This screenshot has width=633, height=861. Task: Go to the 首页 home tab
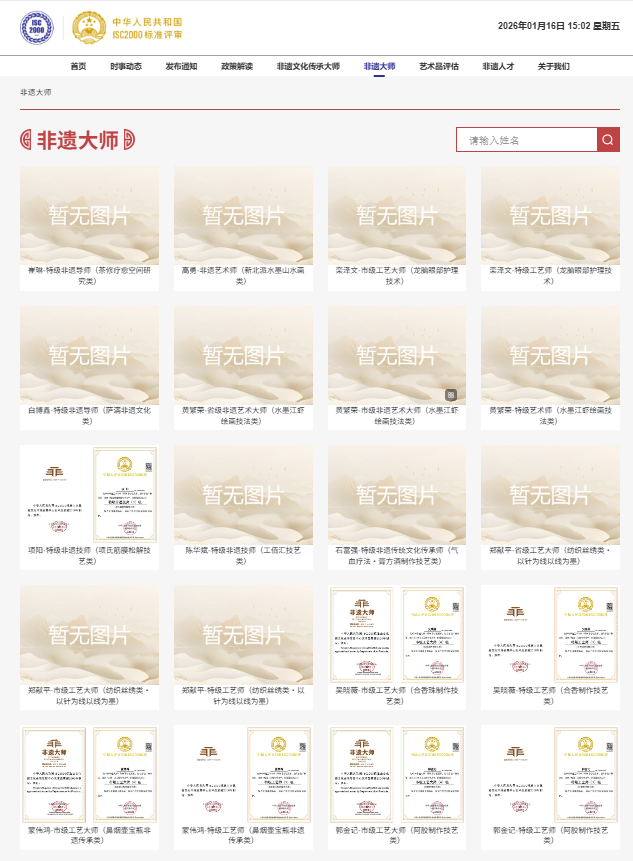(x=78, y=66)
